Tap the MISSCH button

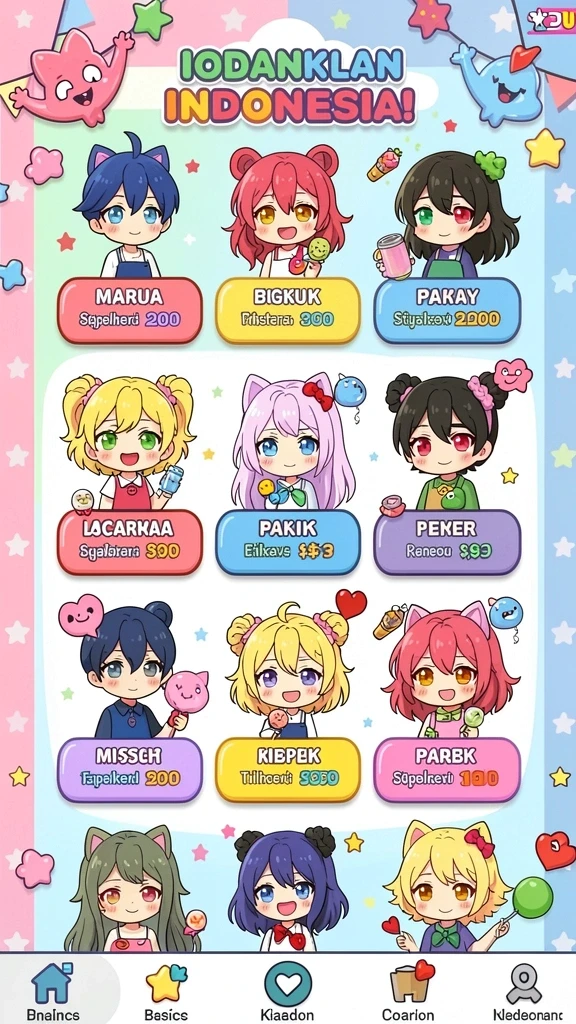(x=129, y=770)
